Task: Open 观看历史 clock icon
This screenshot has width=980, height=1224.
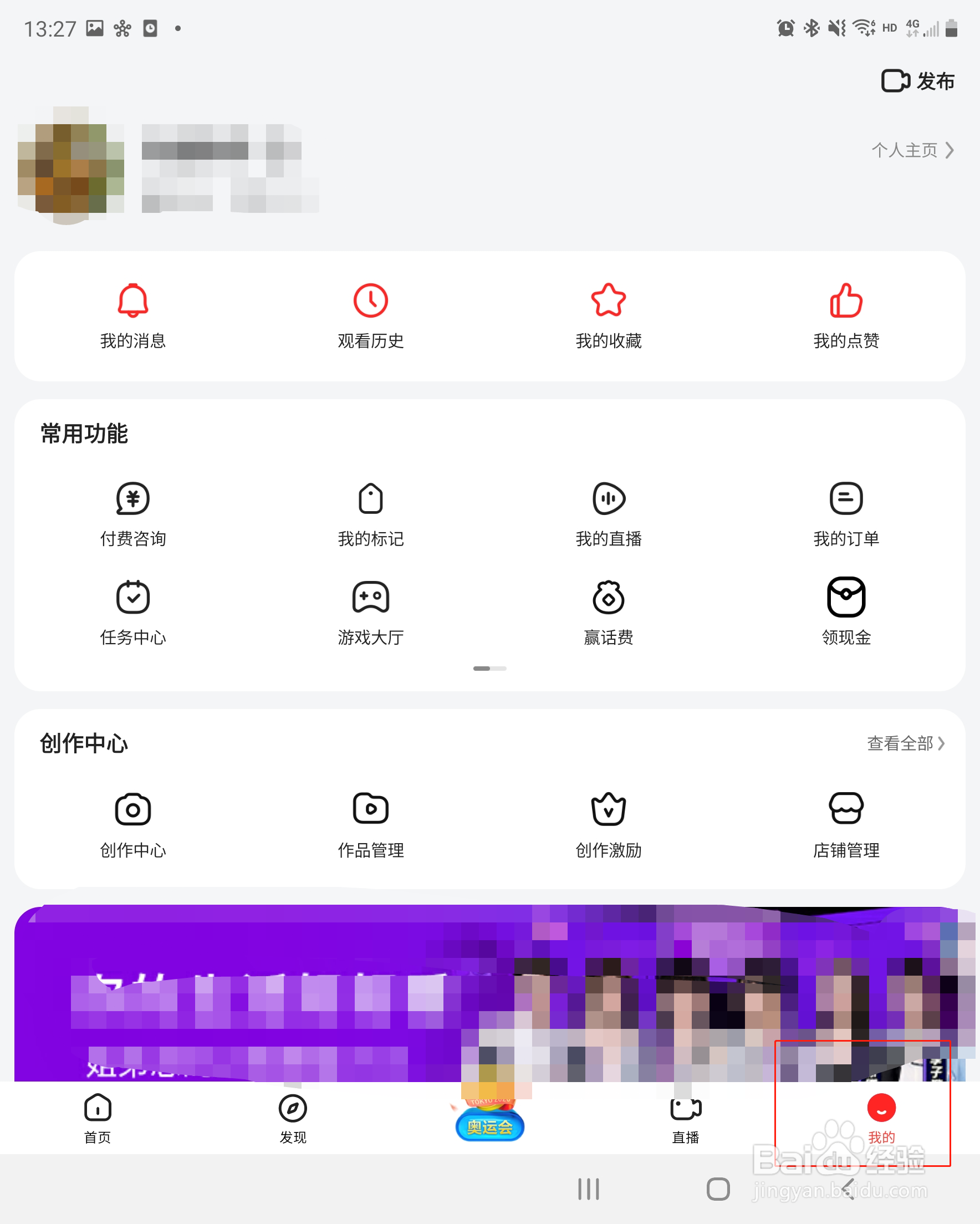Action: 370,301
